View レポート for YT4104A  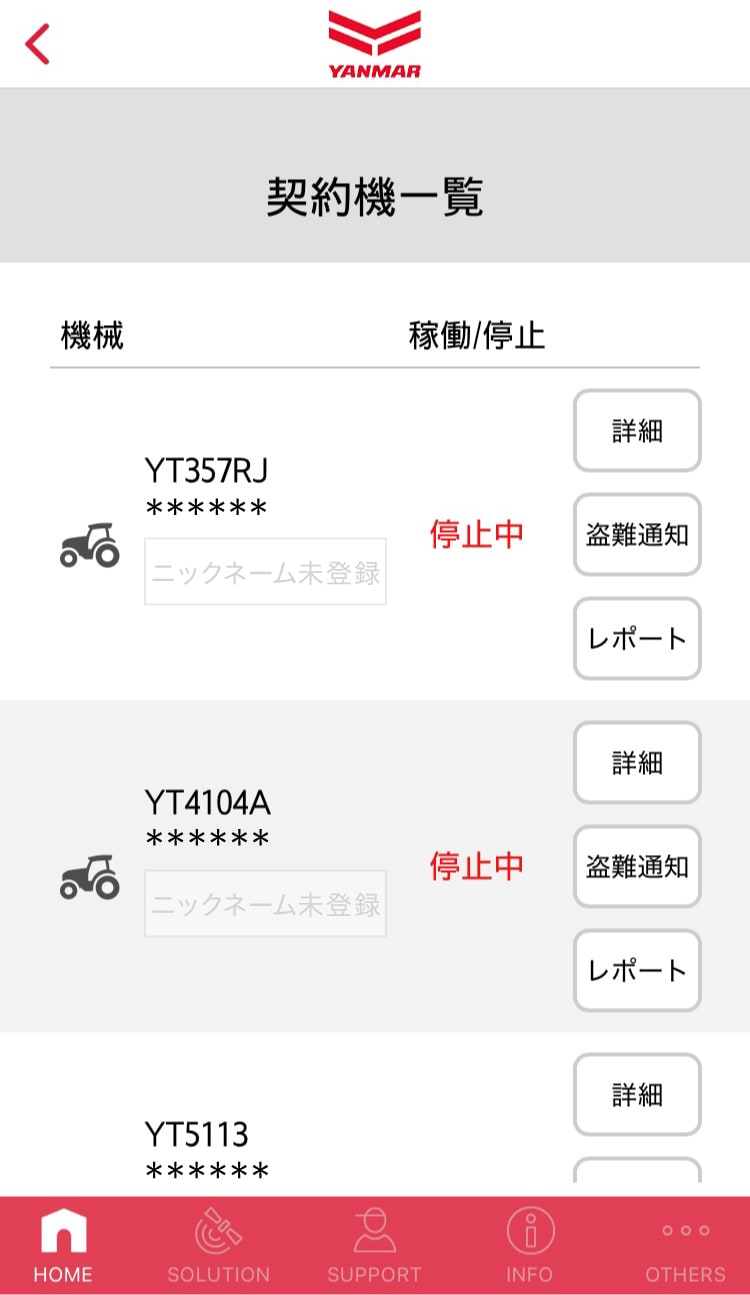click(x=637, y=971)
